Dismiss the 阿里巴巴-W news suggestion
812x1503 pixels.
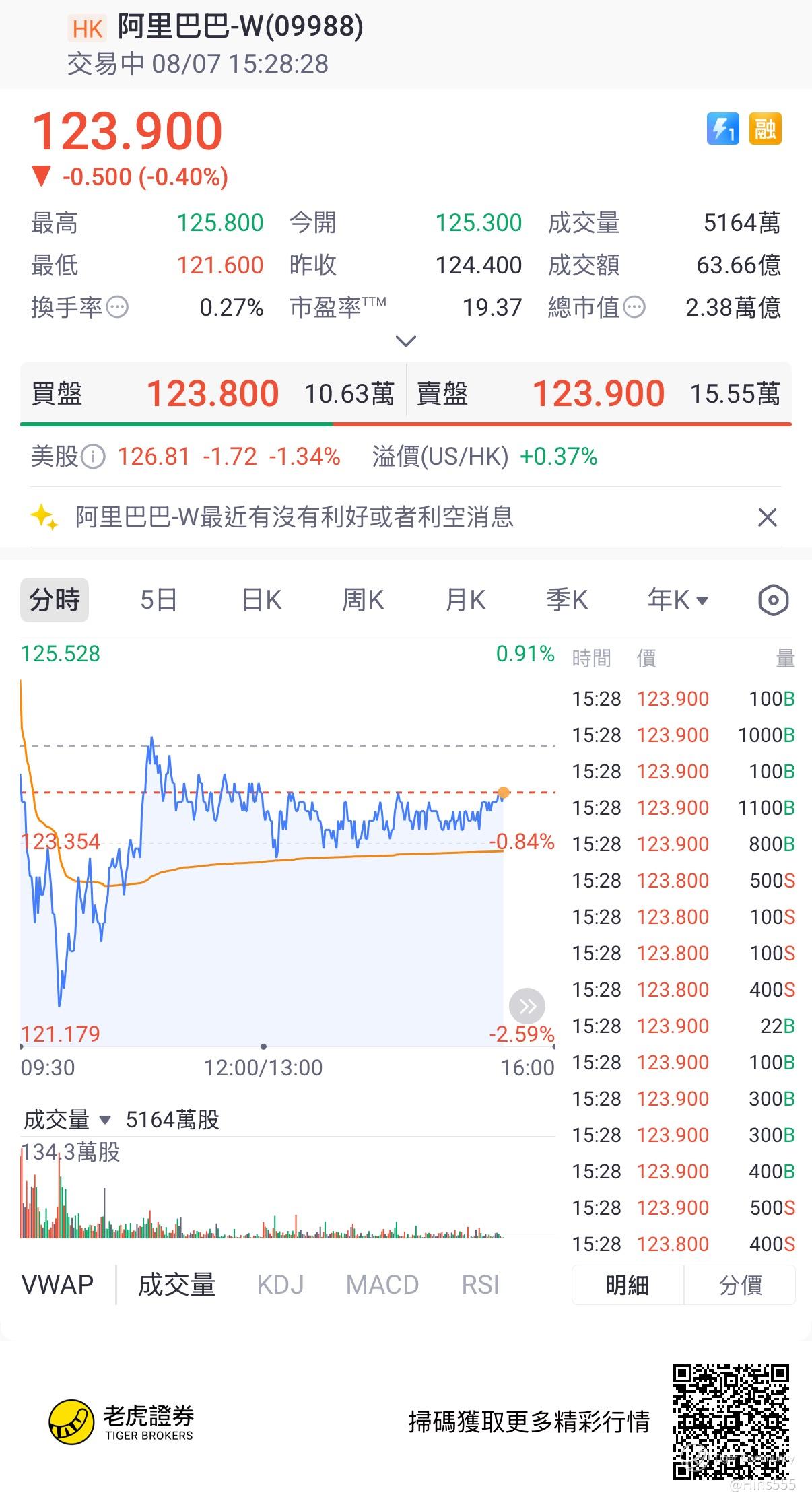coord(768,517)
